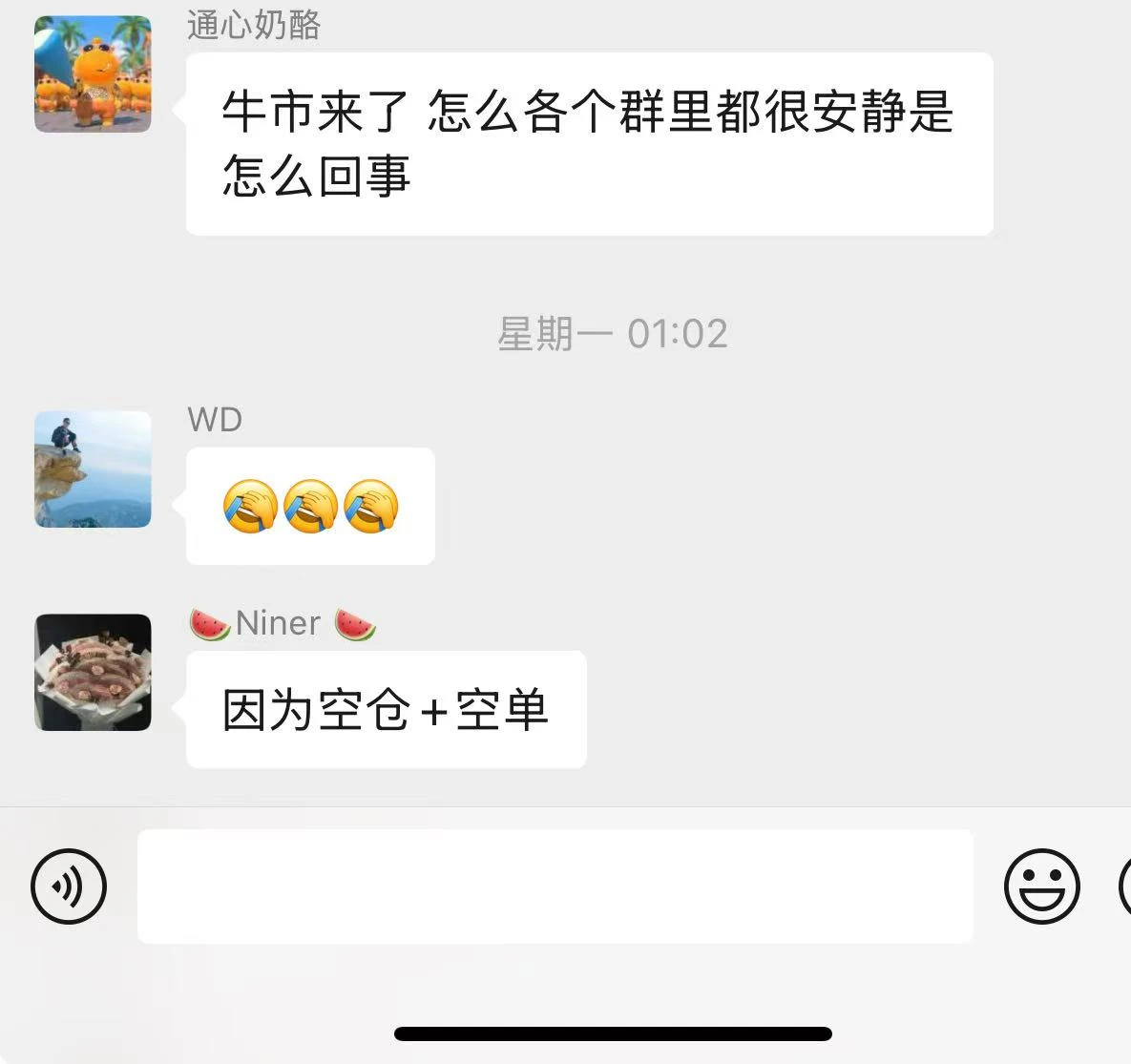
Task: View WD's profile via avatar
Action: [x=93, y=469]
